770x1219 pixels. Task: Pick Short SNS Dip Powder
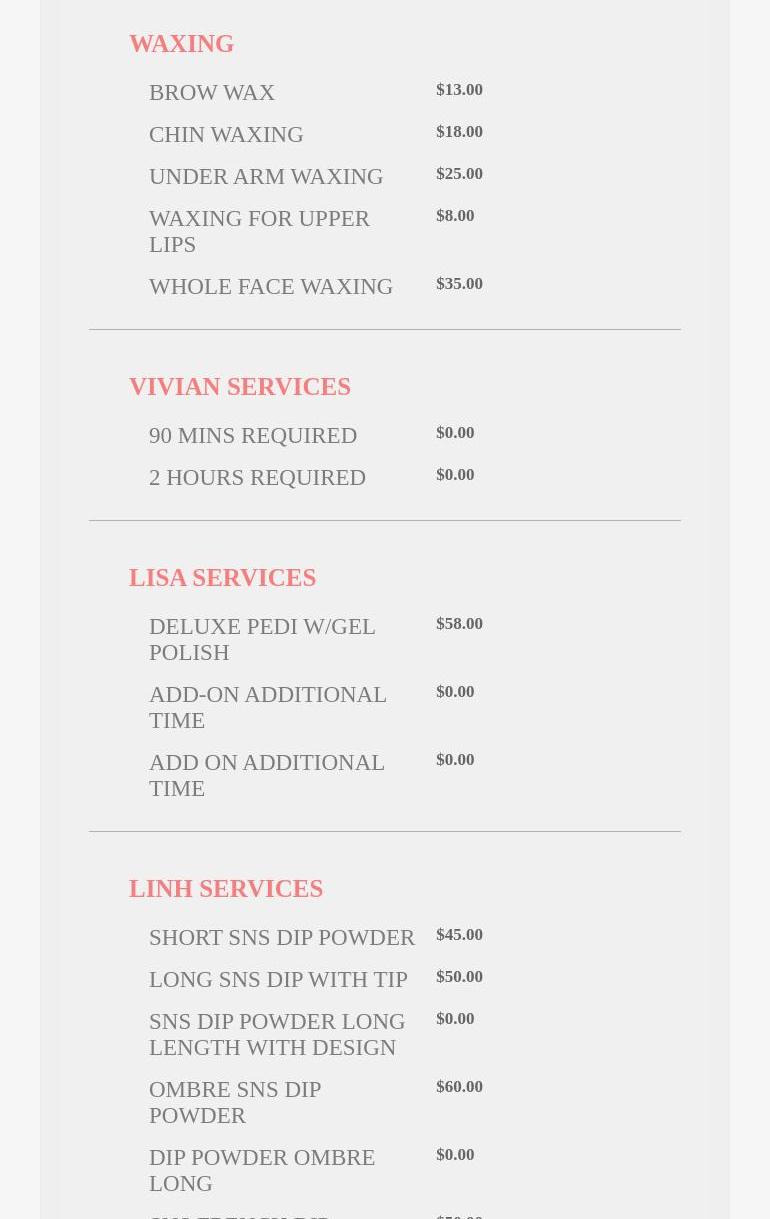[282, 937]
